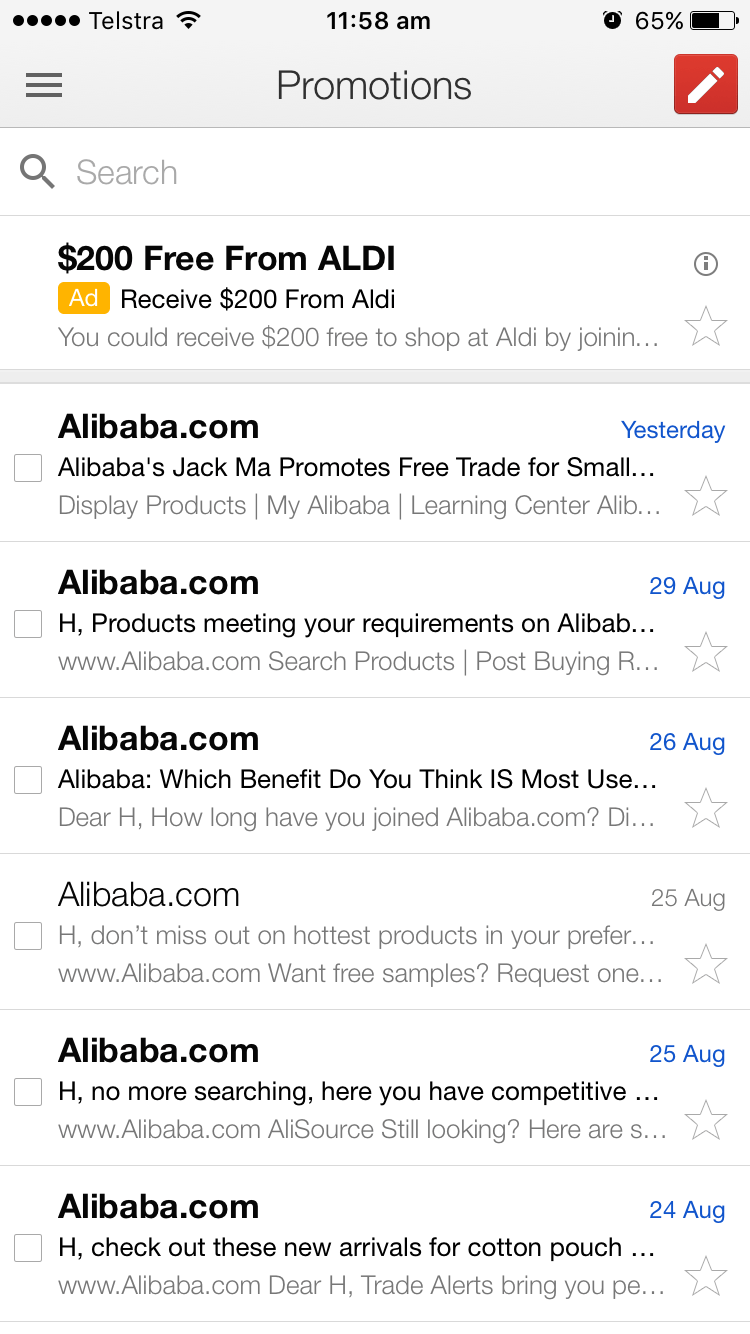Star the Alibaba email from 29 Aug
The image size is (750, 1334).
click(705, 651)
